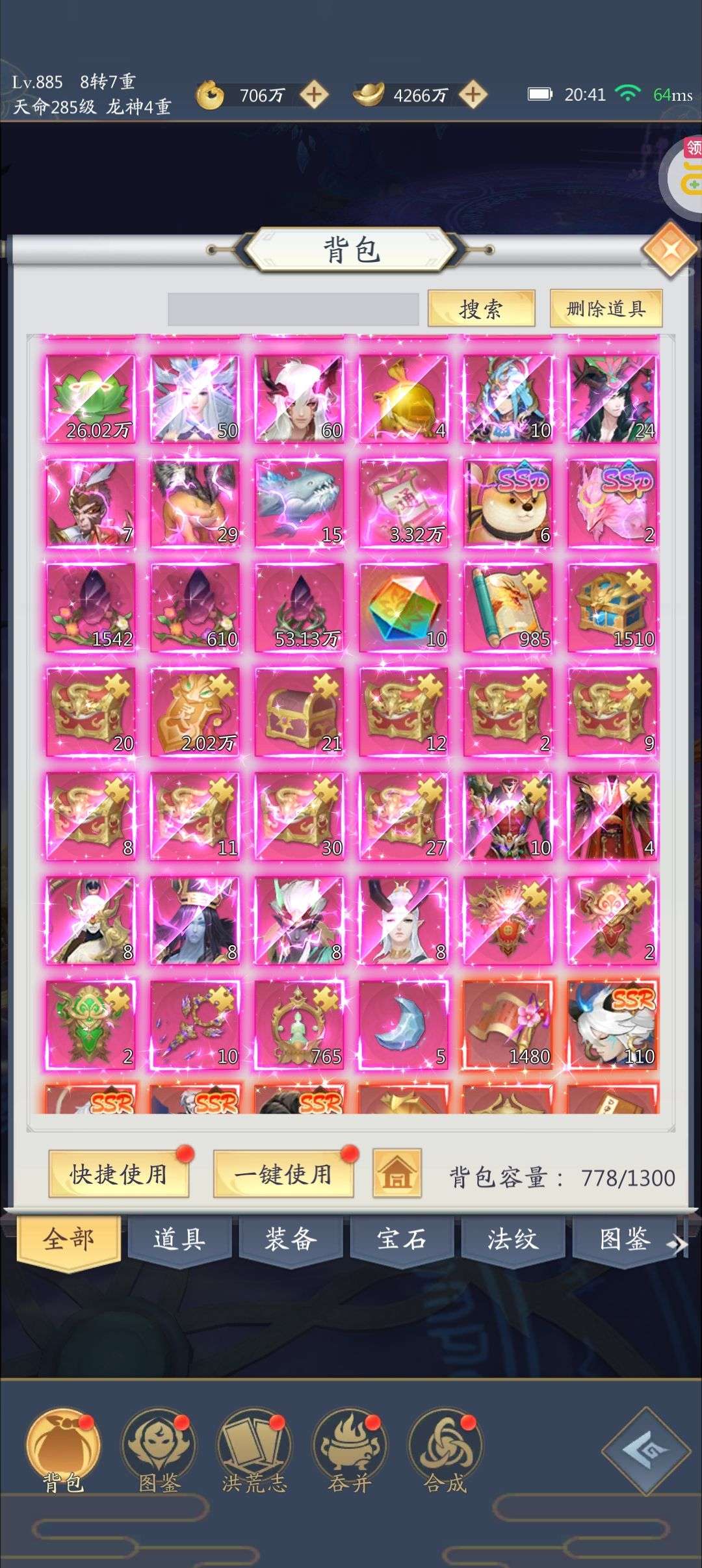Tap the 搜索 search button

click(481, 309)
